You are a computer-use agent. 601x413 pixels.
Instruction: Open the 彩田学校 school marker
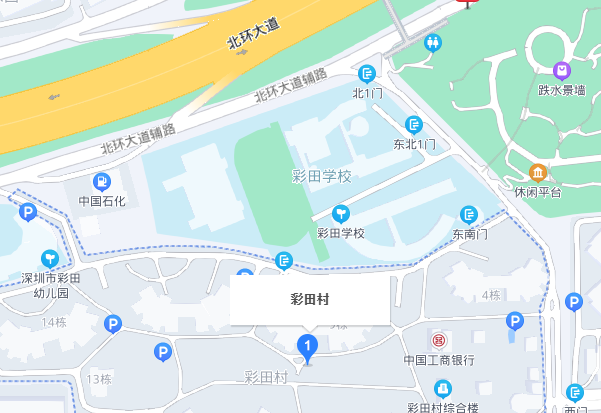[341, 214]
